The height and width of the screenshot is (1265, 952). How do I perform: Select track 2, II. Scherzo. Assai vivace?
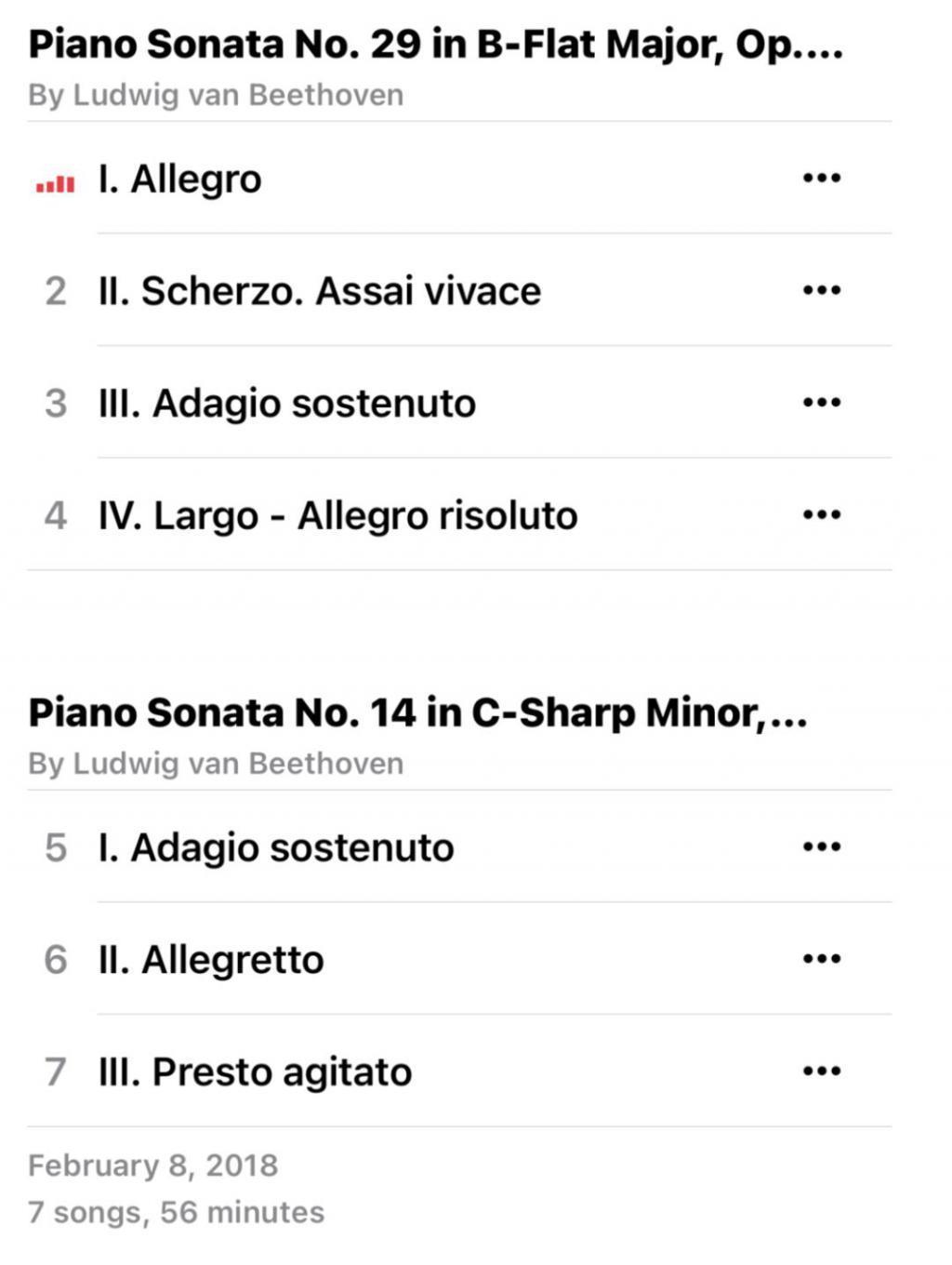[x=321, y=289]
